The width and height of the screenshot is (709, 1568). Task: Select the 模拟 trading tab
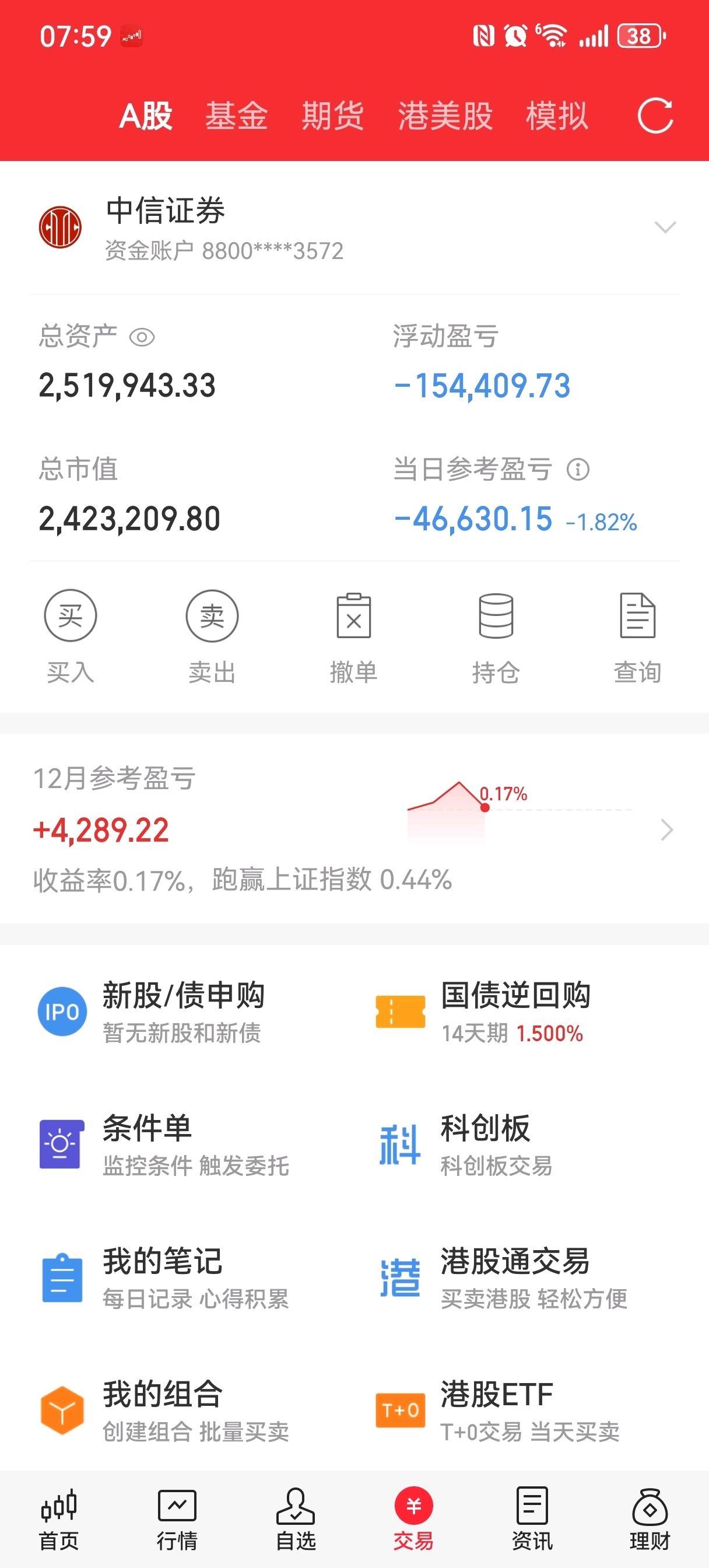556,116
